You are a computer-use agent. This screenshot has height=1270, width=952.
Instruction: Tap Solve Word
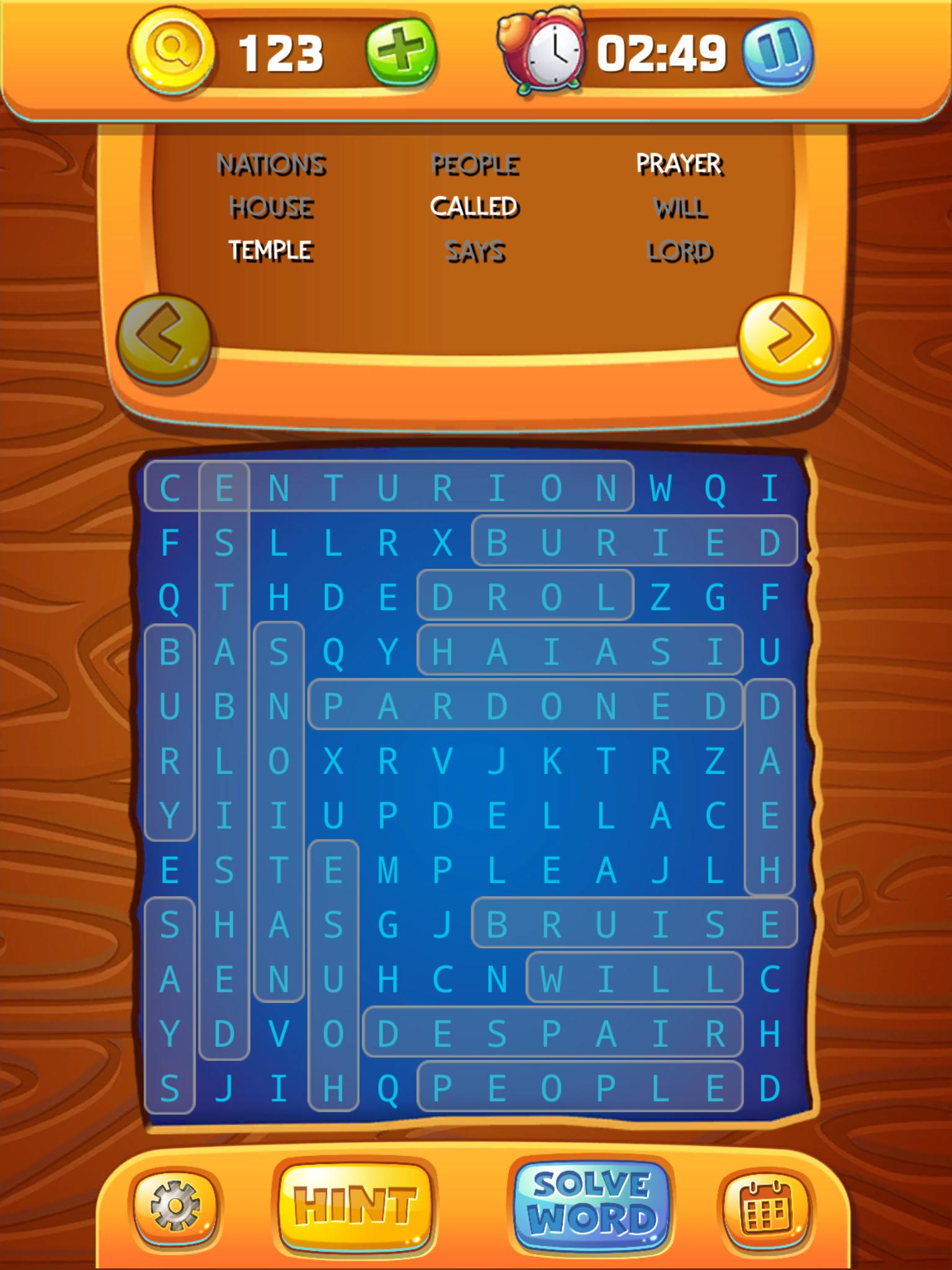coord(593,1204)
